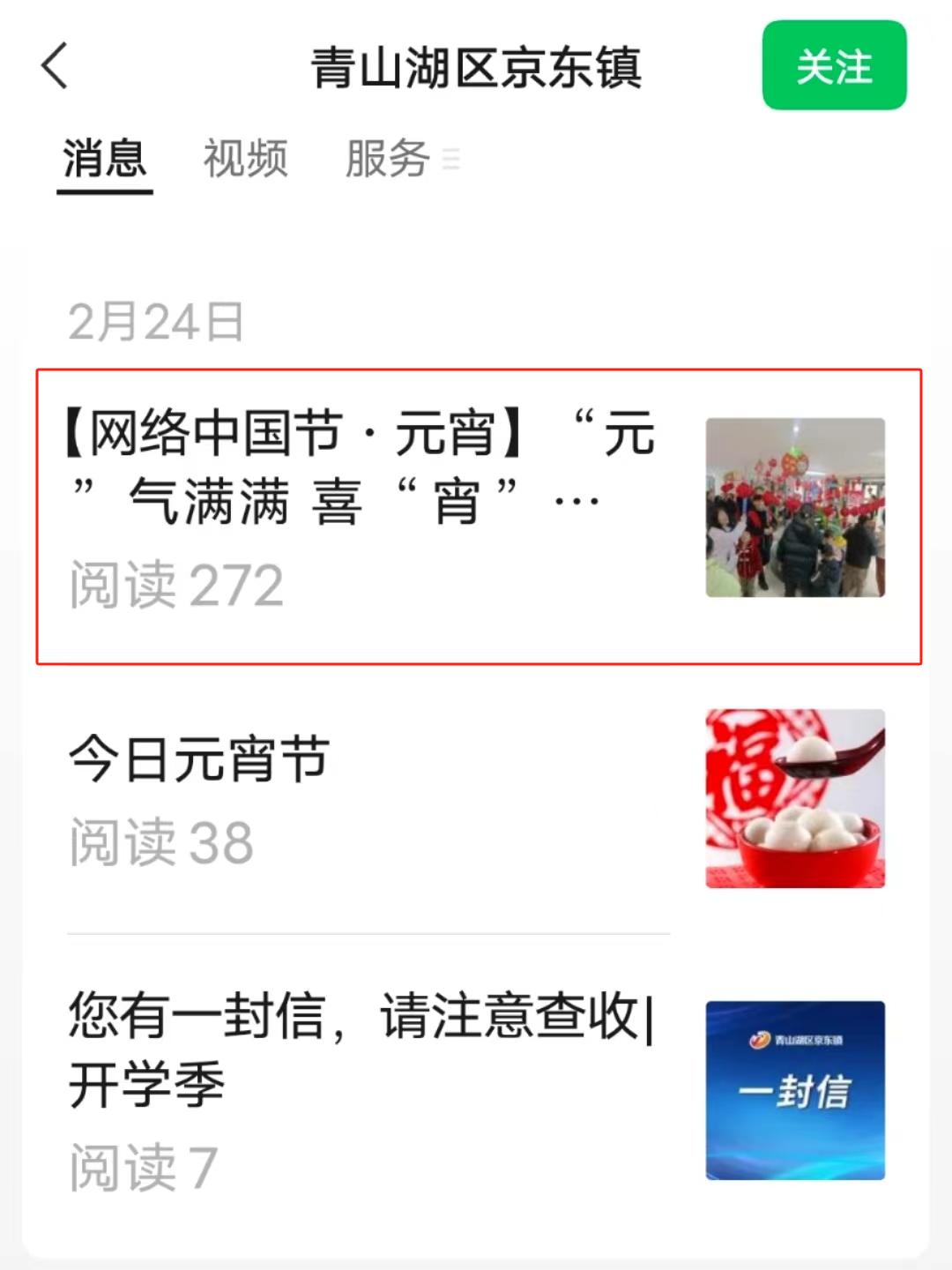
Task: Go back using the top-left arrow
Action: pos(55,66)
